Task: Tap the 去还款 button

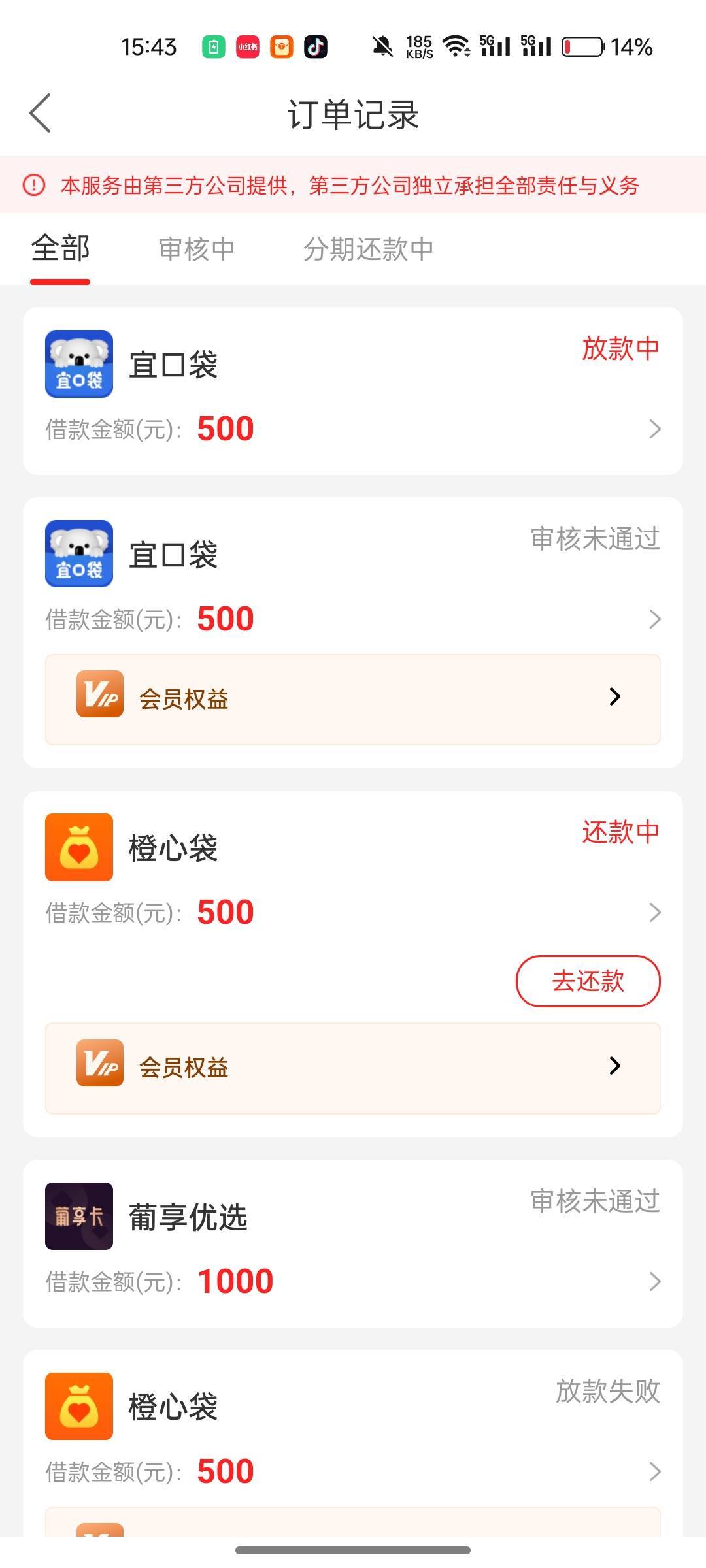Action: point(588,981)
